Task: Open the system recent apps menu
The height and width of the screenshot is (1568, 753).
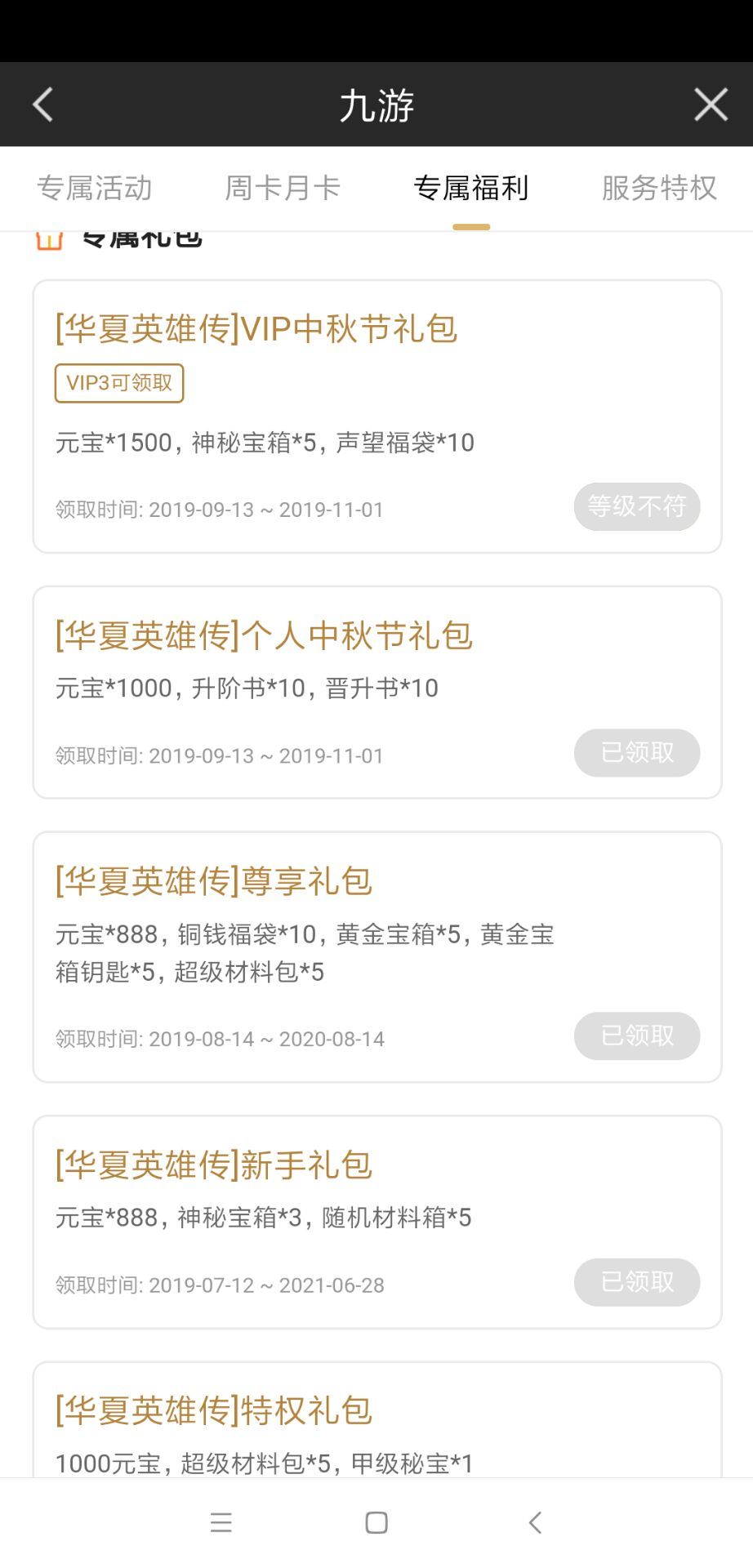Action: (x=221, y=1522)
